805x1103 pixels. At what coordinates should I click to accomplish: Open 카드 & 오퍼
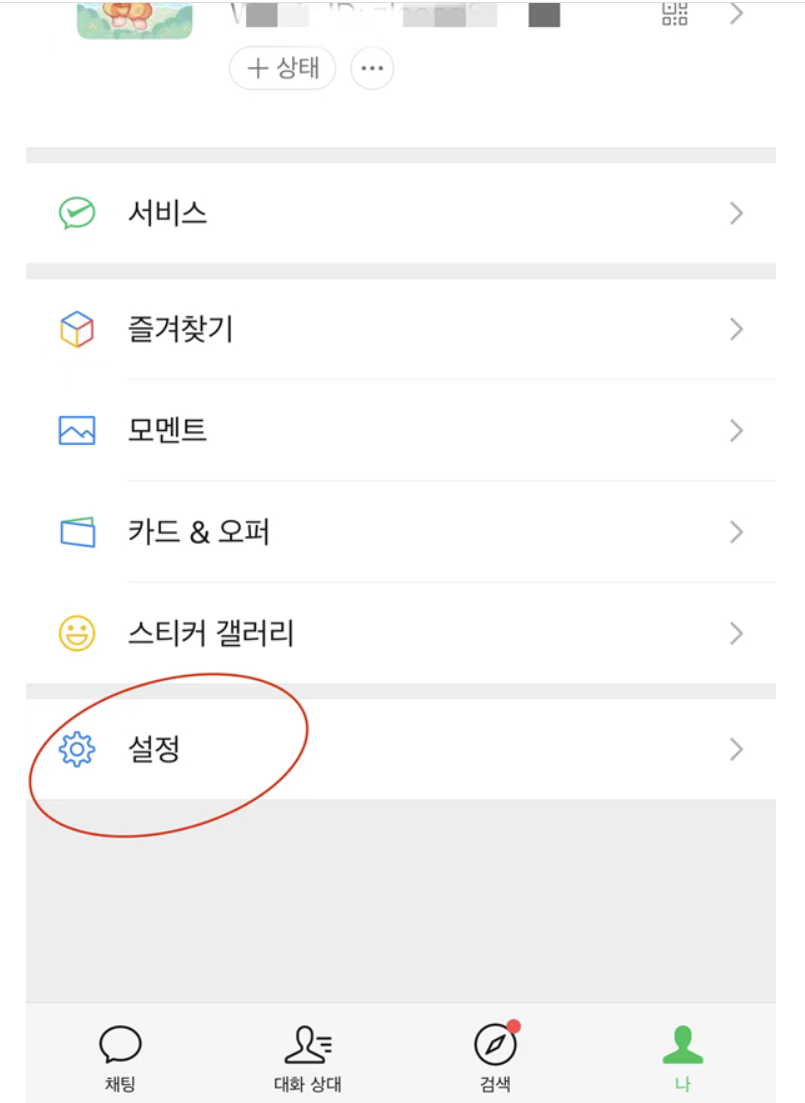(400, 532)
